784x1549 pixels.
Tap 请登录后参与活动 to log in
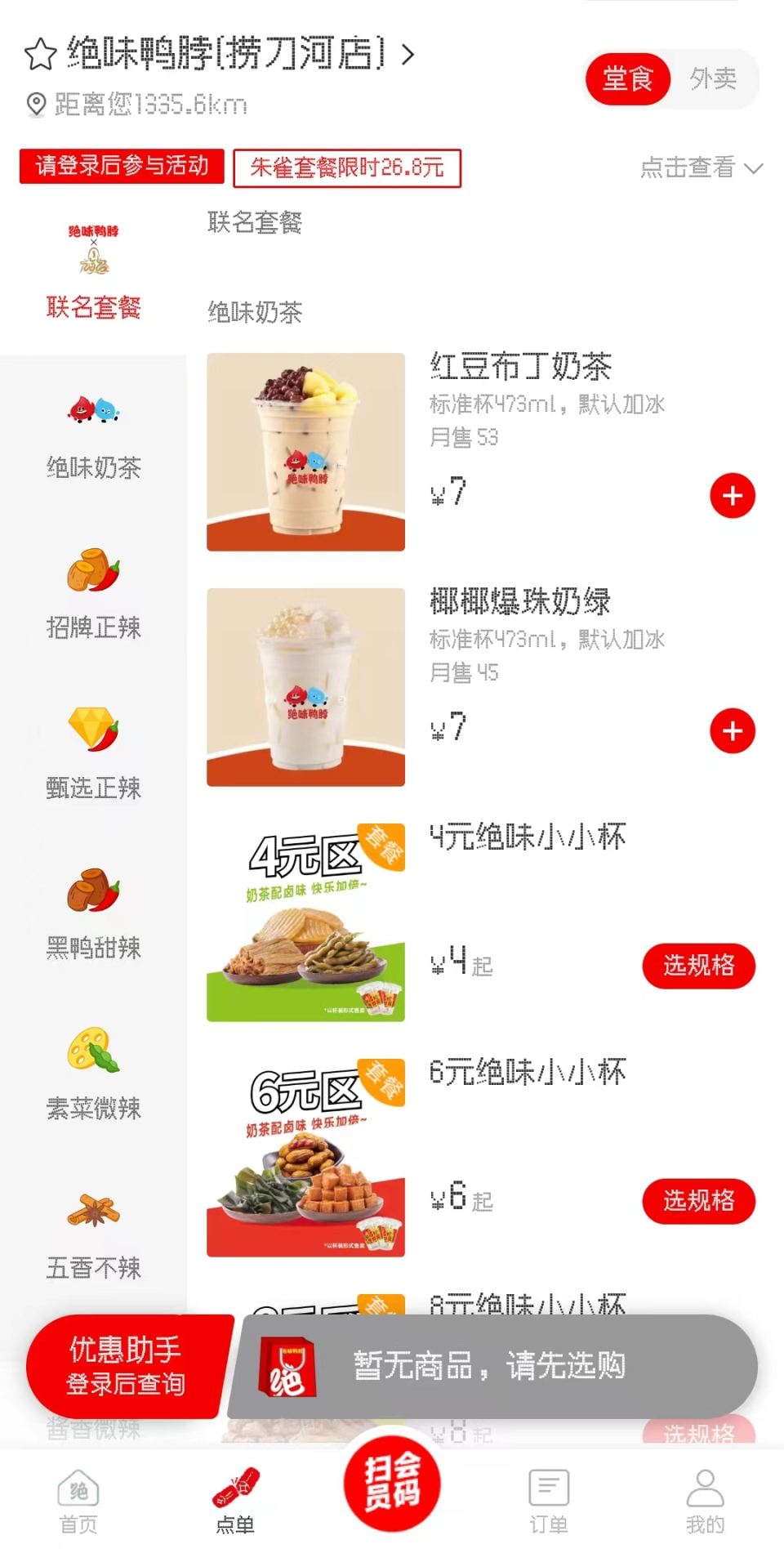[121, 166]
